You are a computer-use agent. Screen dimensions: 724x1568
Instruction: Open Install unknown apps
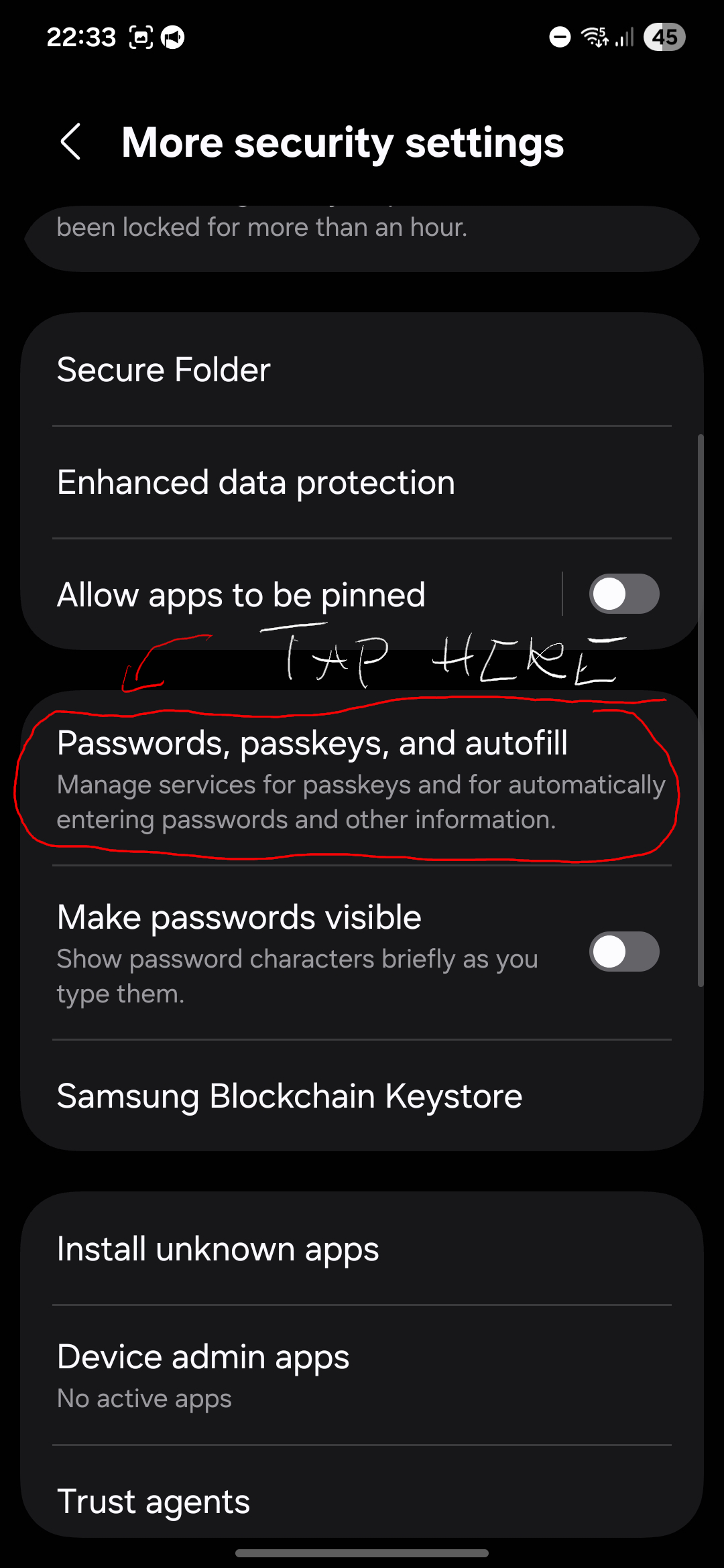point(362,1249)
